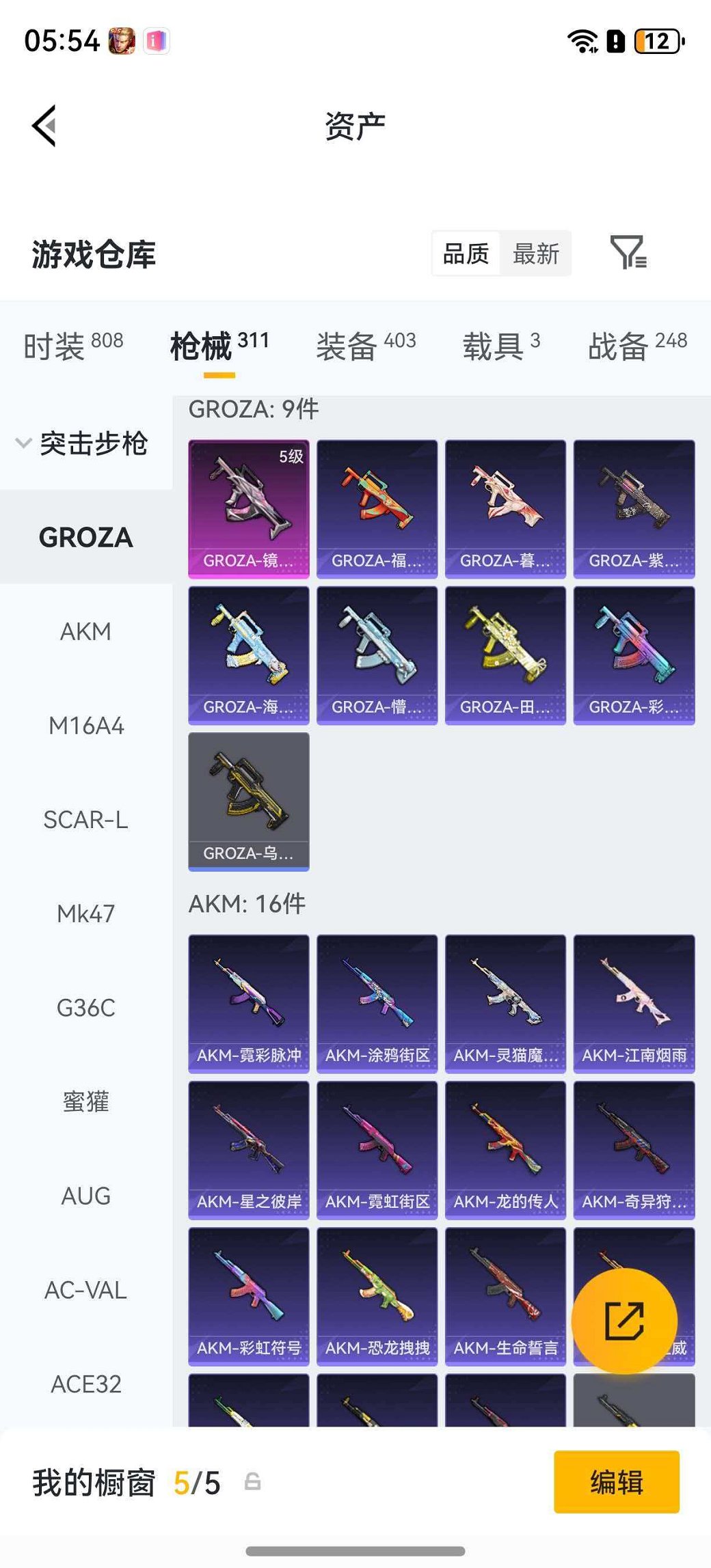Screen dimensions: 711x1568
Task: Open the AKM-霓彩脉冲 skin
Action: (x=249, y=1003)
